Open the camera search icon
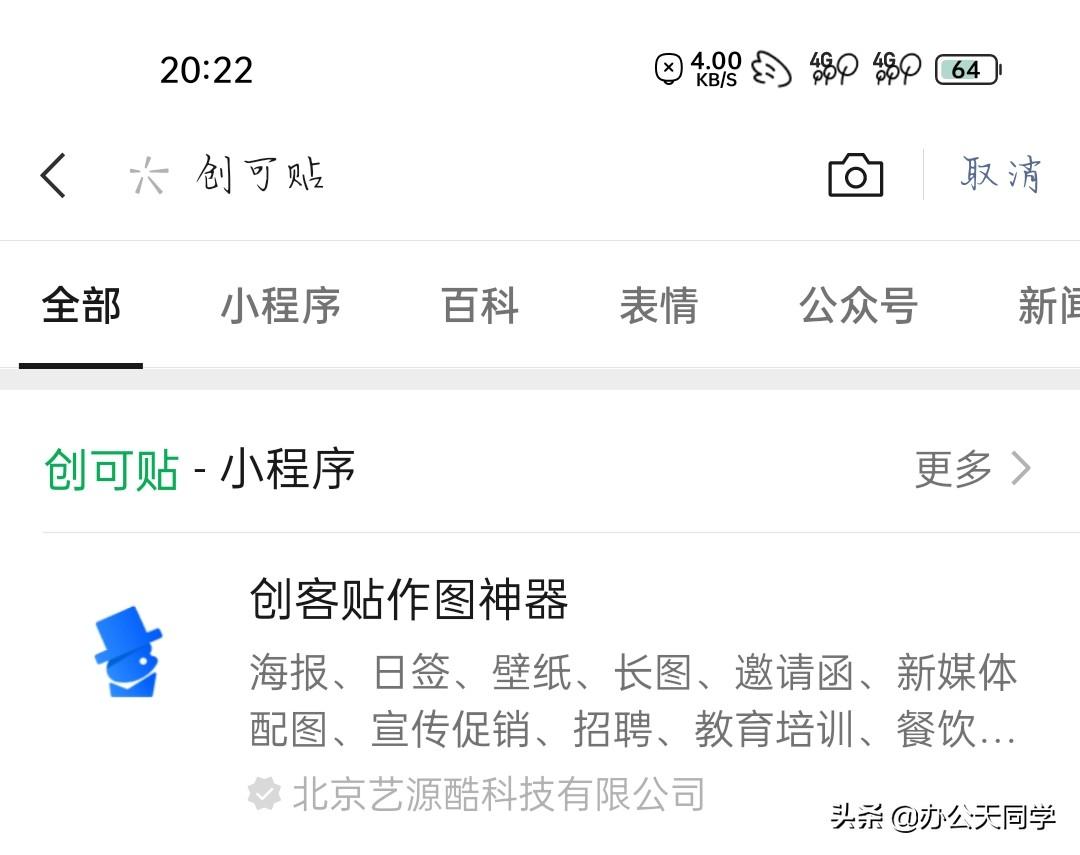The width and height of the screenshot is (1080, 855). [855, 175]
